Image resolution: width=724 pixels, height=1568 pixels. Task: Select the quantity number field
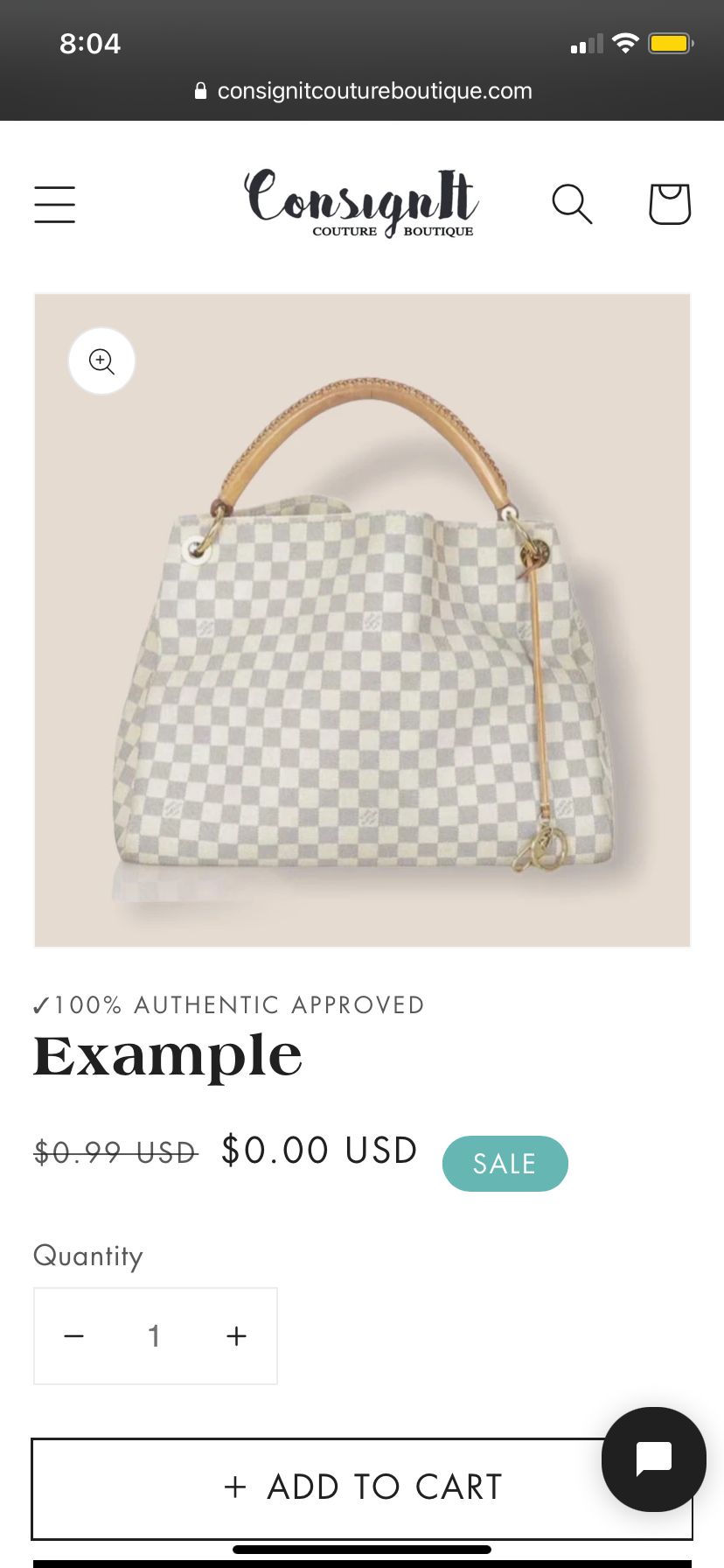[x=155, y=1336]
